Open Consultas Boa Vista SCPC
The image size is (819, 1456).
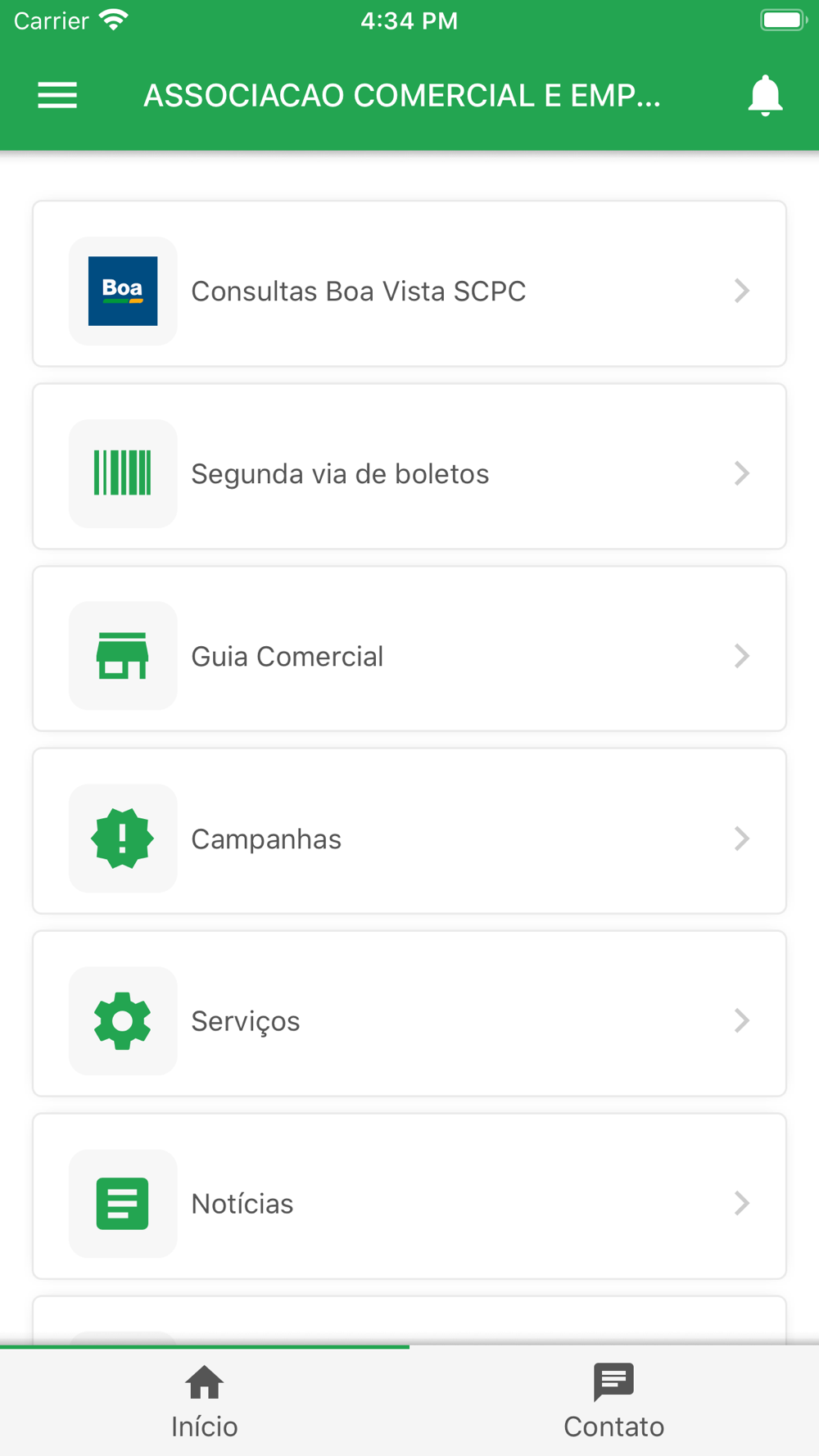[409, 283]
